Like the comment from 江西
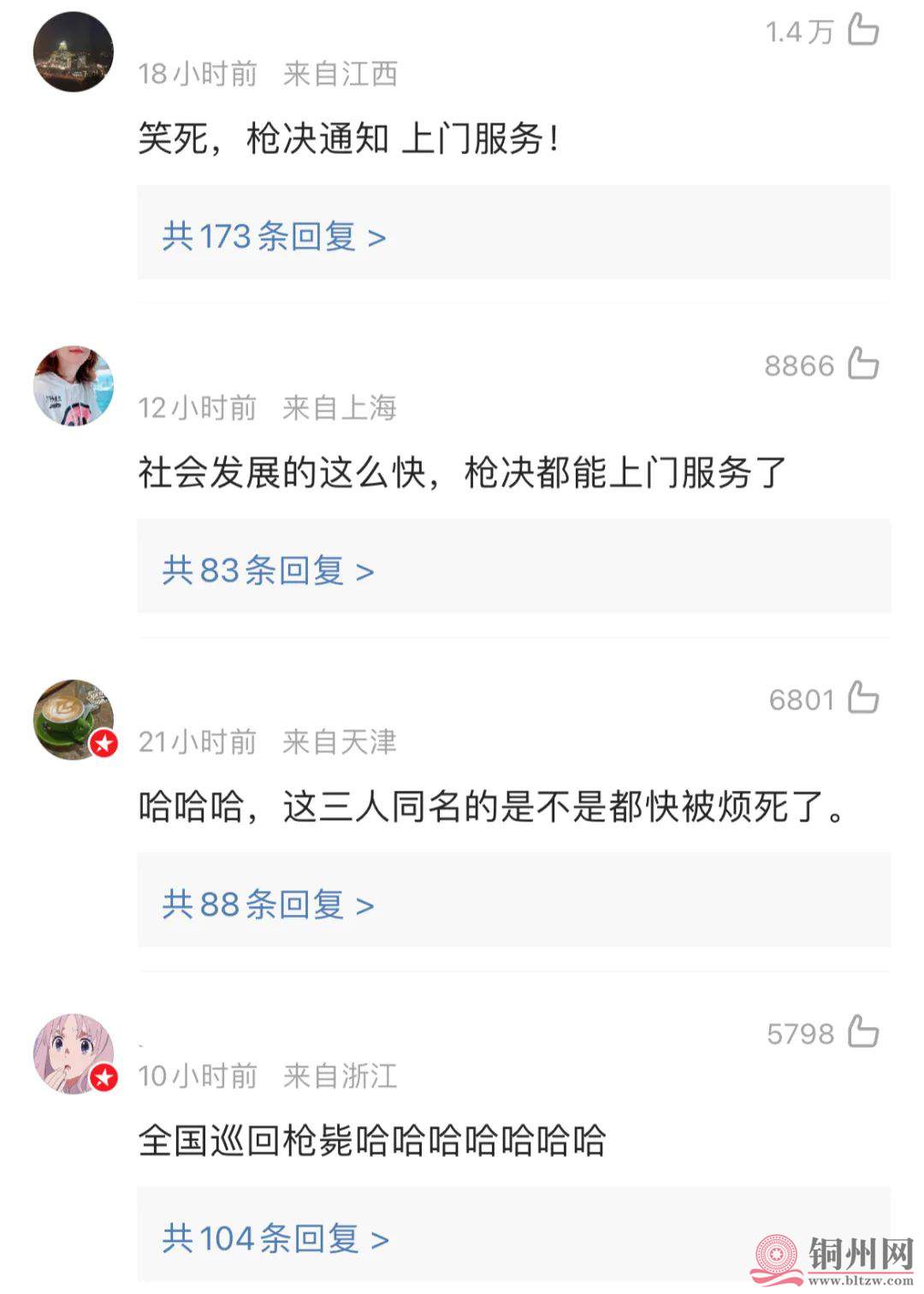 tap(862, 30)
